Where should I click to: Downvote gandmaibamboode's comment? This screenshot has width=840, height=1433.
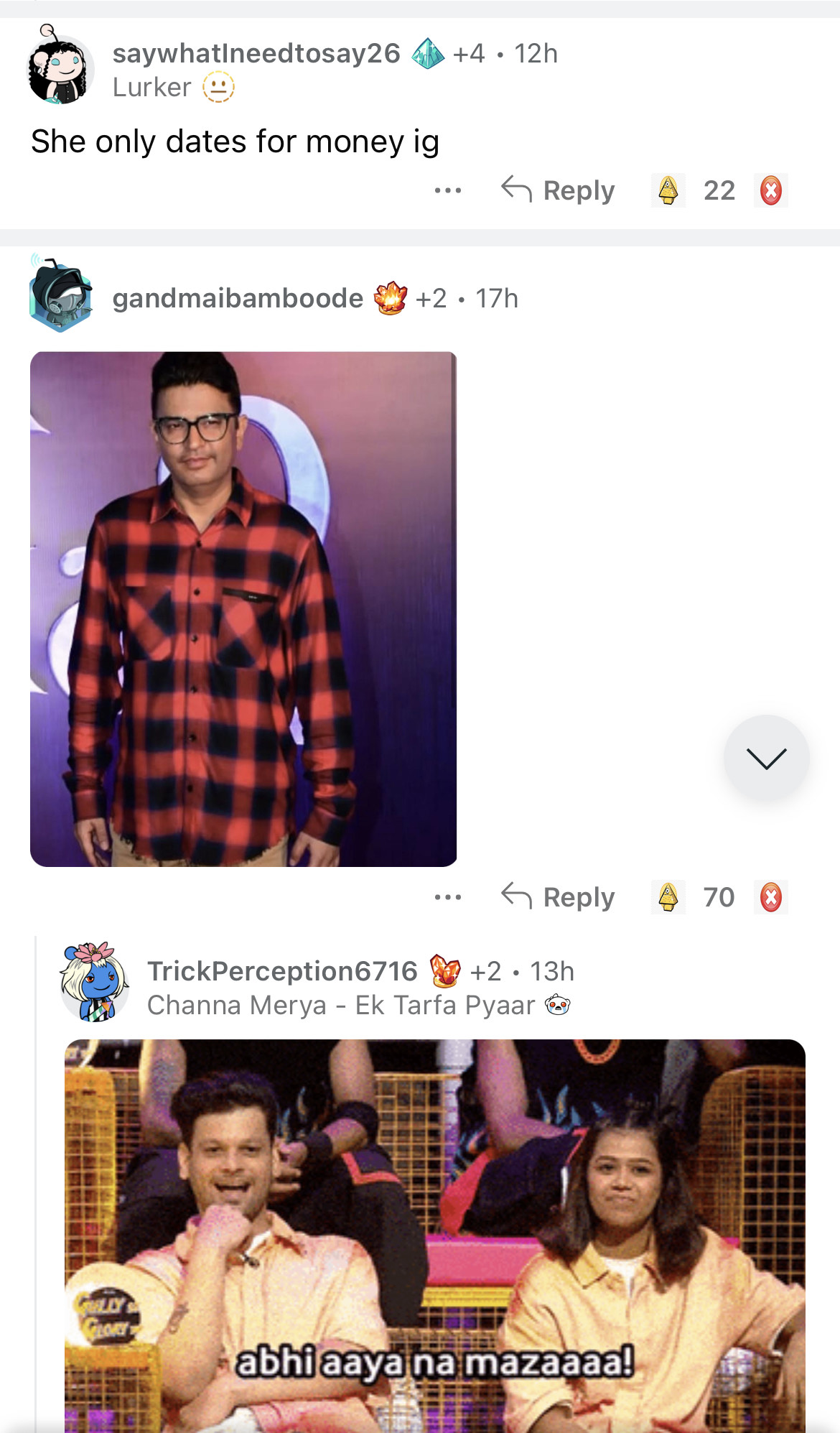pos(770,897)
